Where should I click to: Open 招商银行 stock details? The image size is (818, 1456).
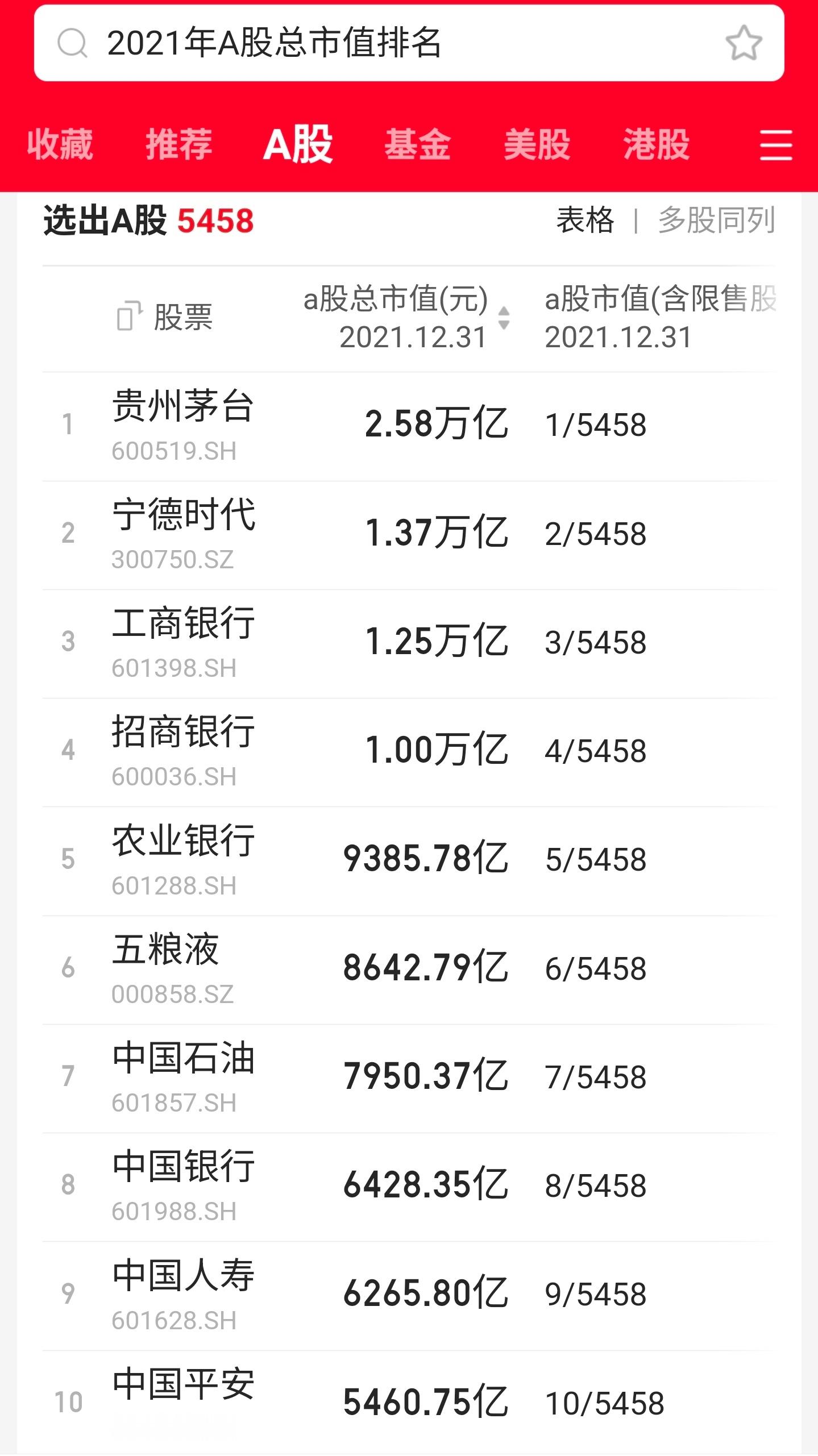click(182, 750)
